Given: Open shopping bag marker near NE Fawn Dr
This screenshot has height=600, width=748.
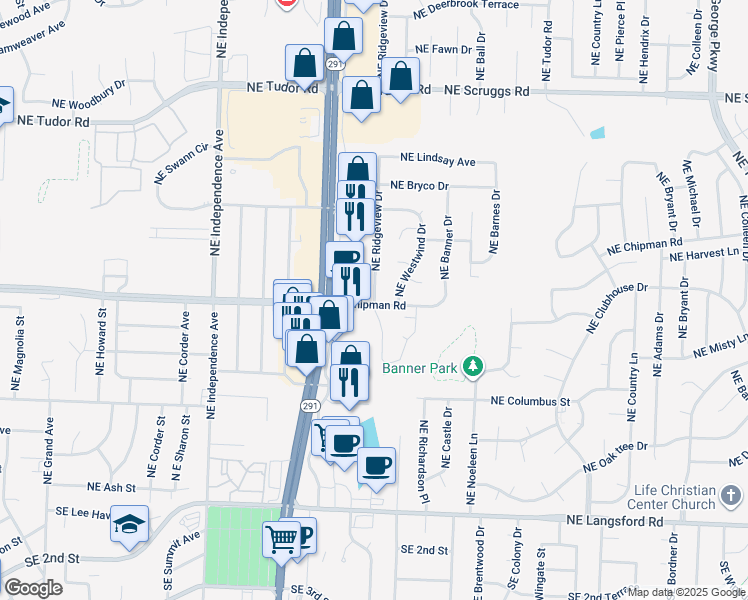Looking at the screenshot, I should tap(343, 36).
